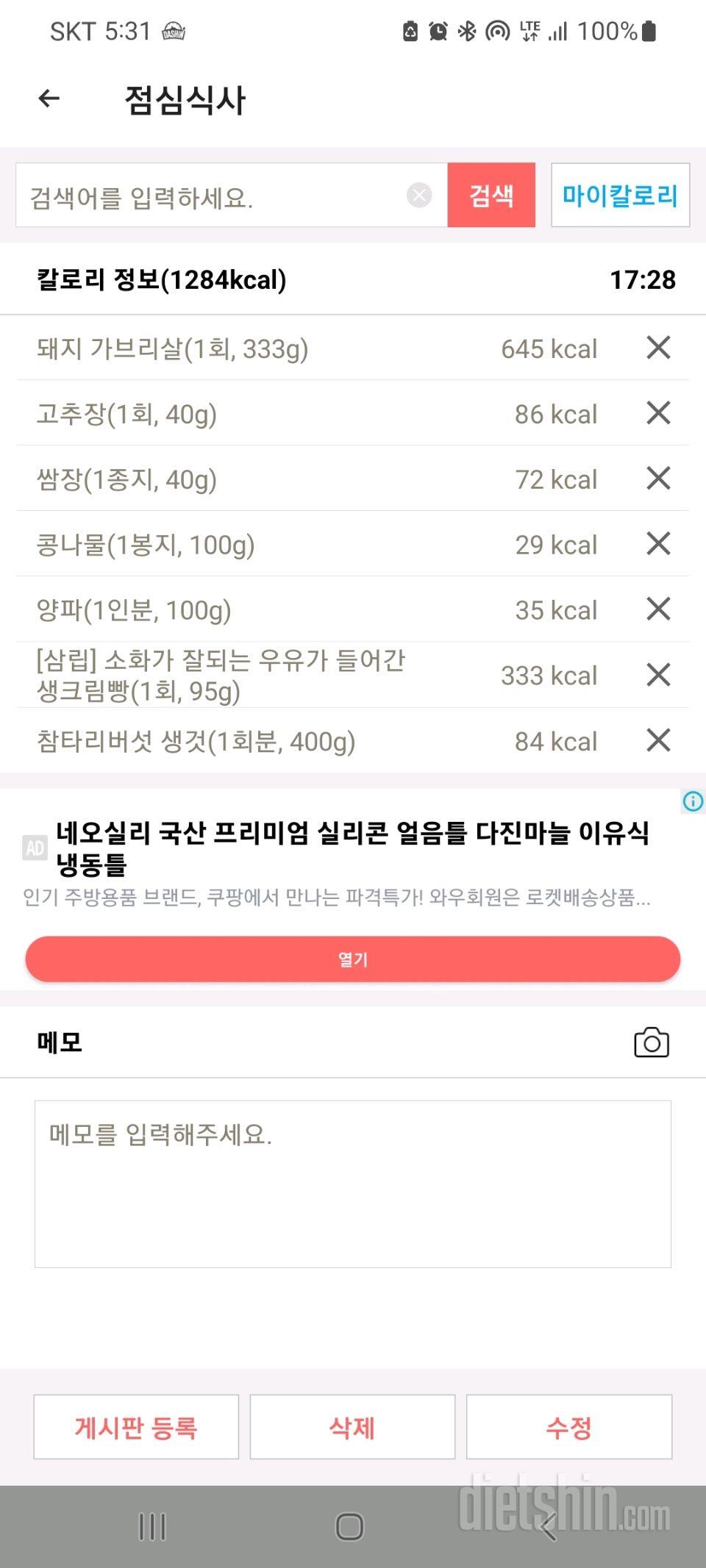Add a photo with the camera icon
Viewport: 706px width, 1568px height.
[652, 1042]
